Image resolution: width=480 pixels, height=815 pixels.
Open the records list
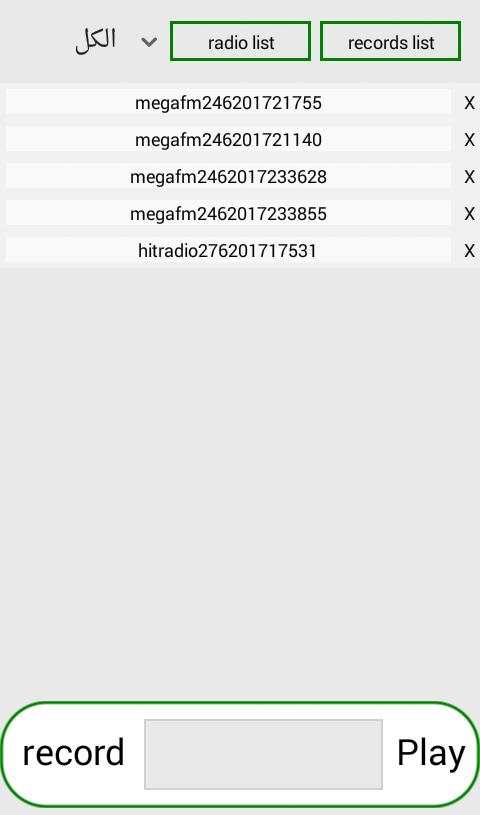(391, 41)
